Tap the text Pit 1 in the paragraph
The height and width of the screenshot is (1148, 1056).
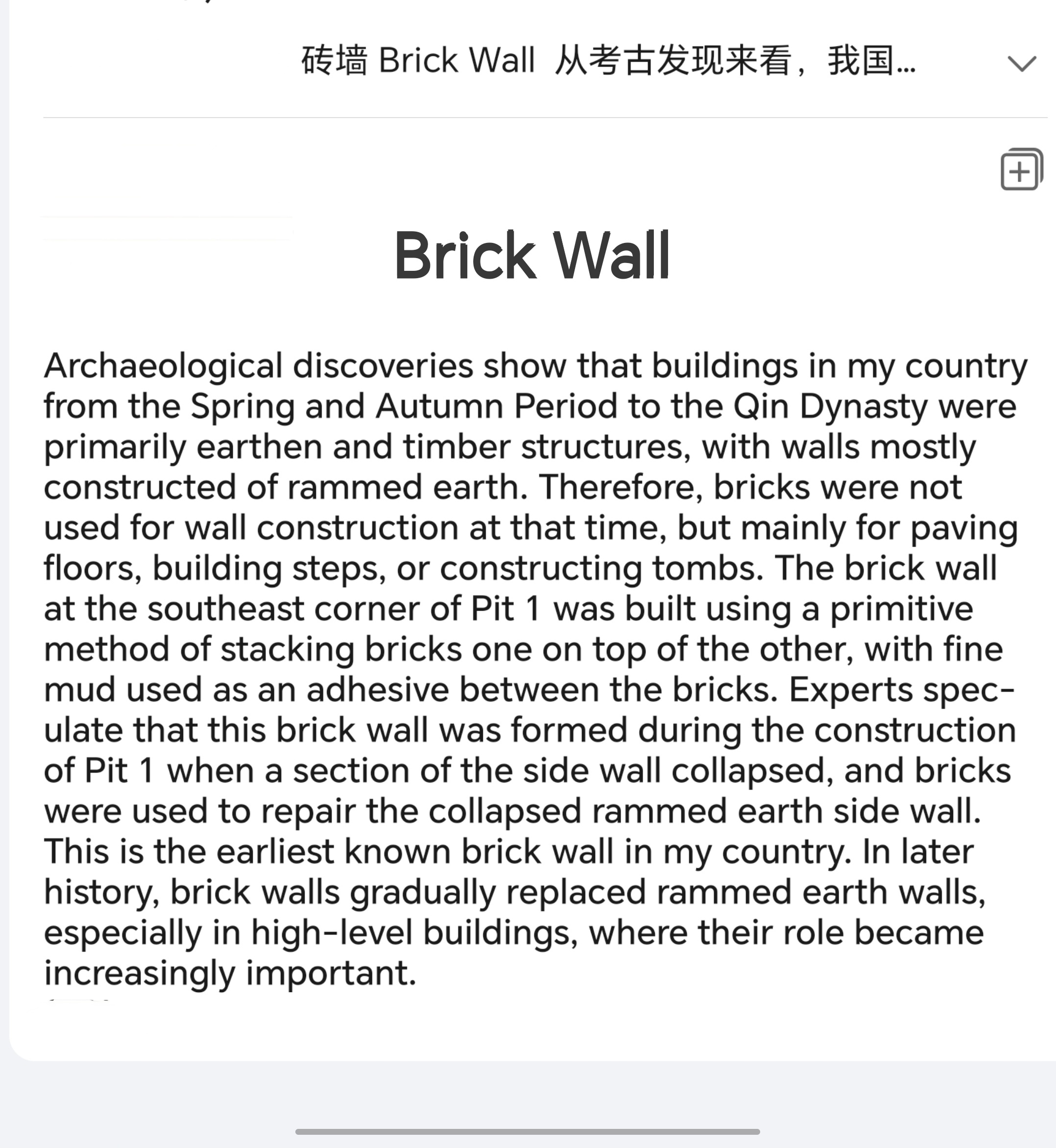[505, 609]
